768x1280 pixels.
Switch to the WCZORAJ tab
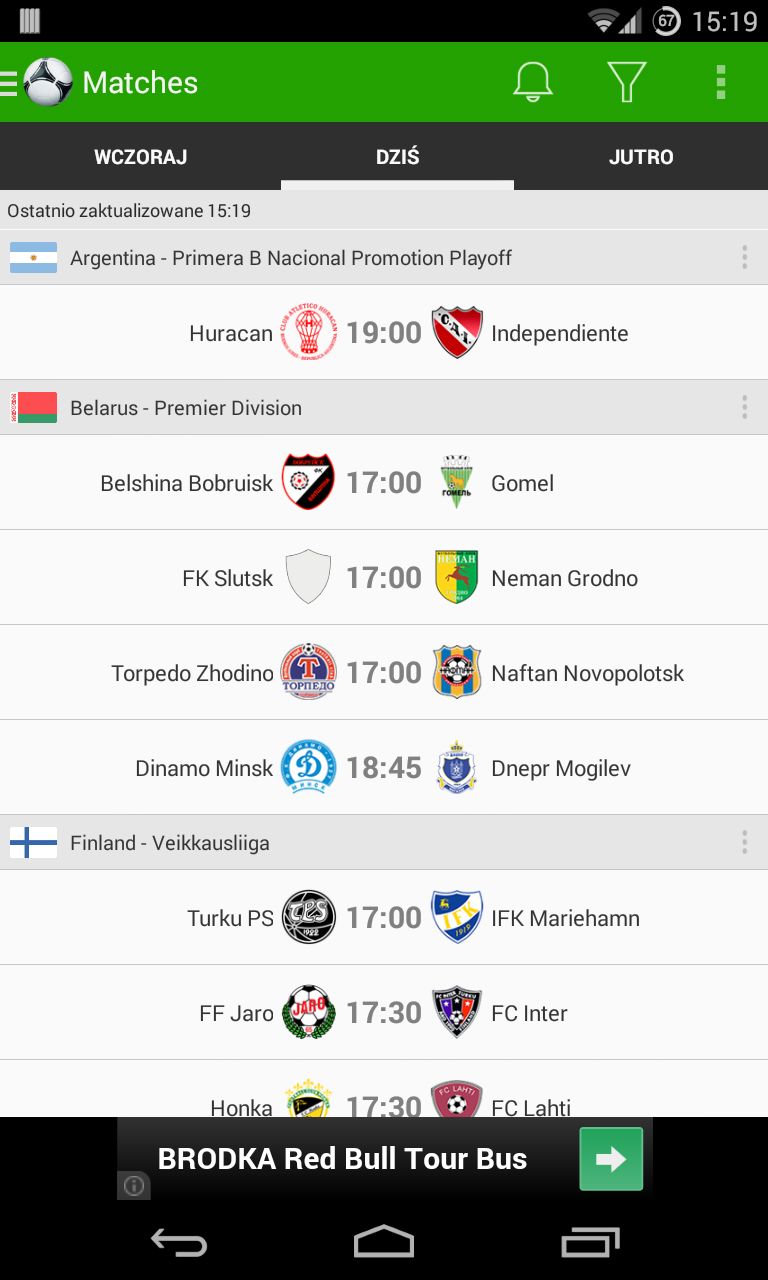coord(140,157)
